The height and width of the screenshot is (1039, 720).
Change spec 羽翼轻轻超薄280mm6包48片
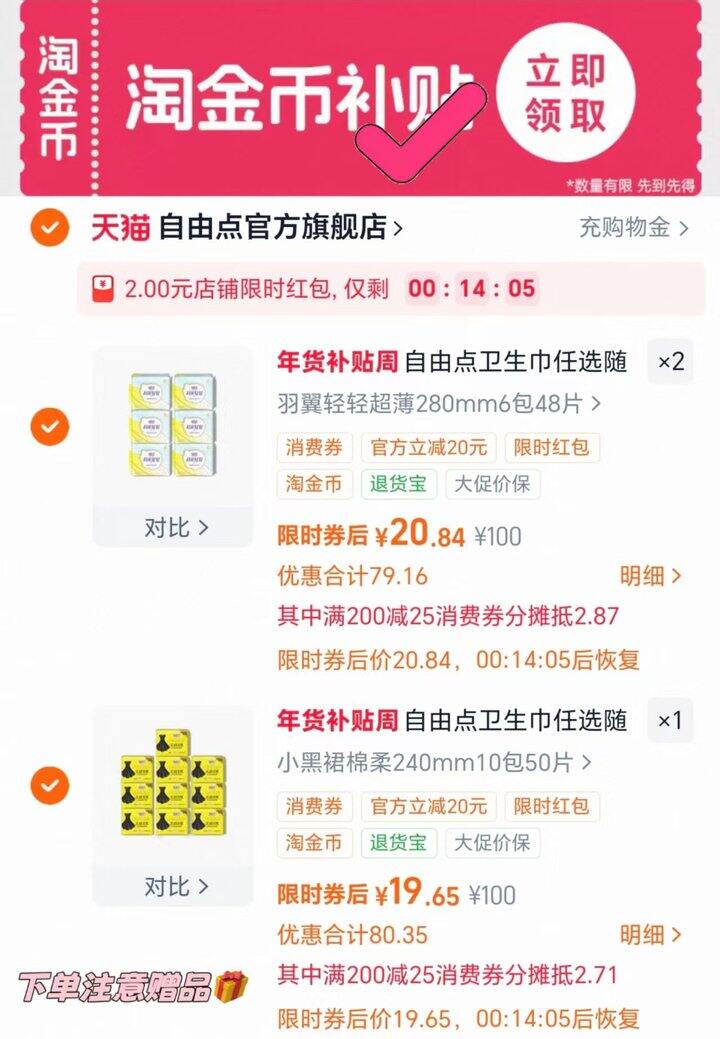click(x=438, y=404)
